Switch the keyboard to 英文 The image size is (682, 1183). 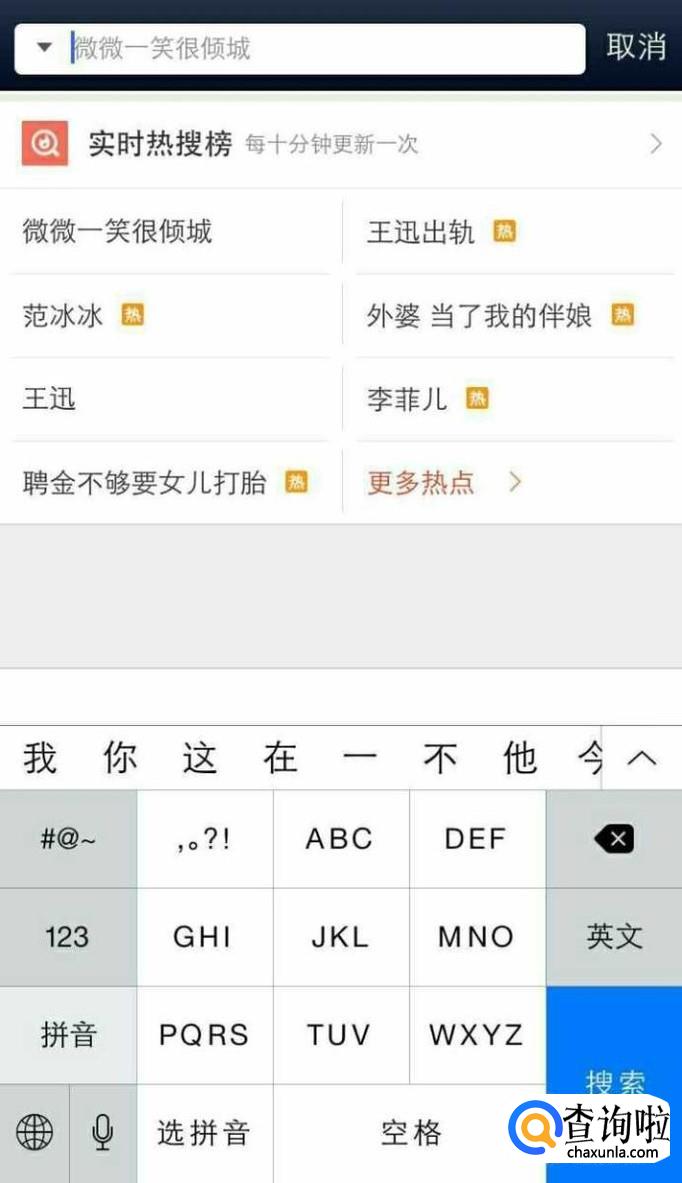coord(614,937)
